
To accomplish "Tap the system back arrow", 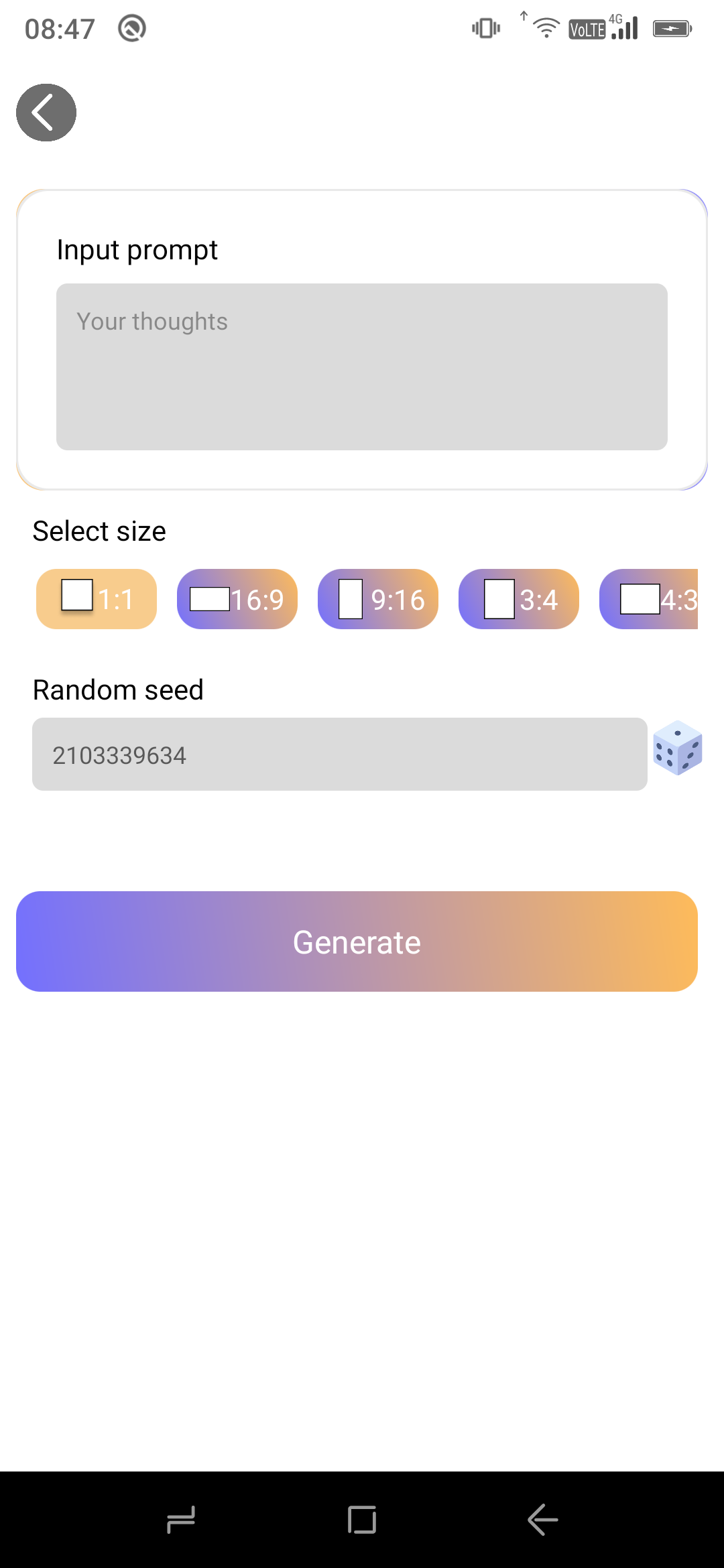I will 543,1519.
